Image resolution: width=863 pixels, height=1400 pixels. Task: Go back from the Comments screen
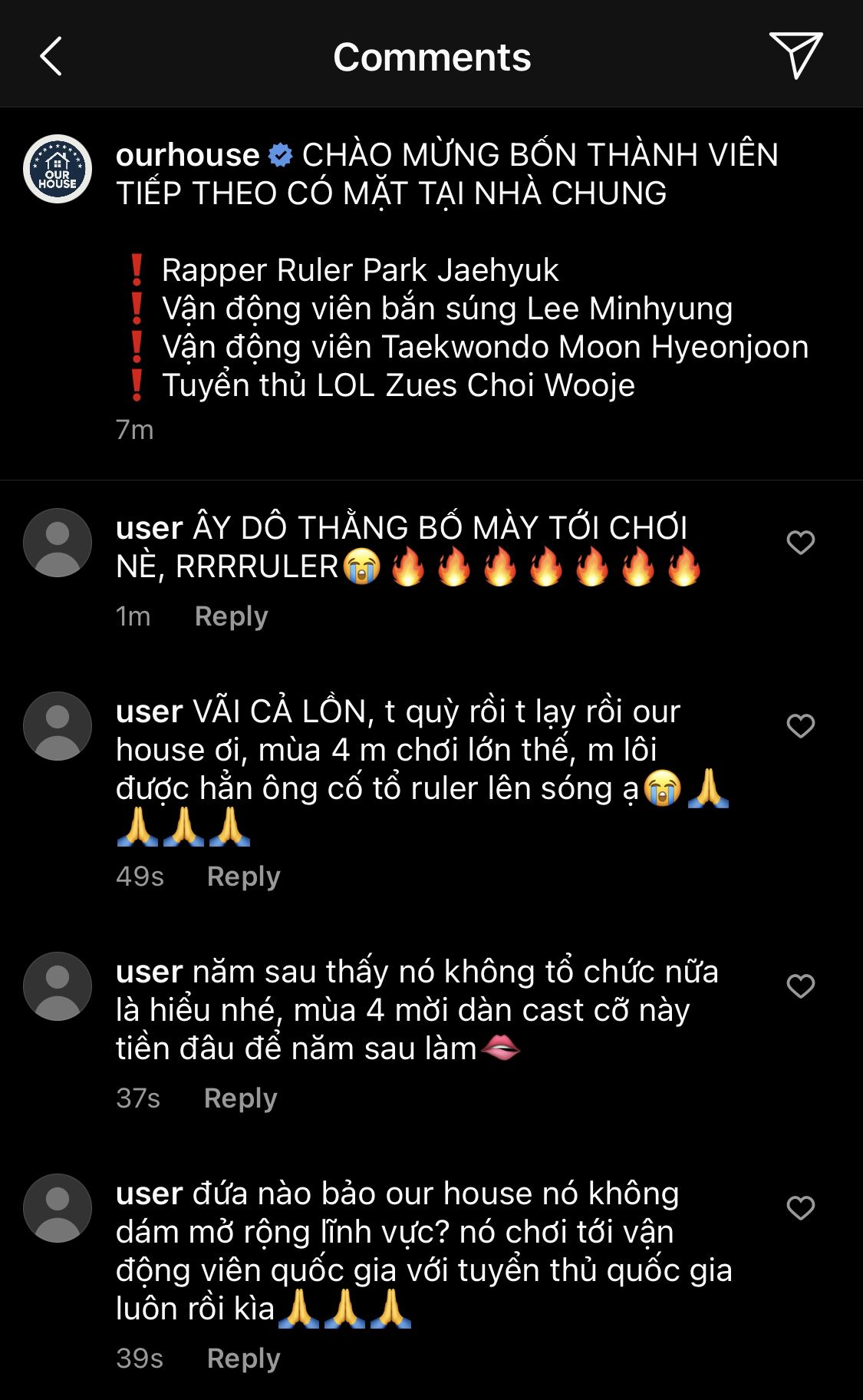pyautogui.click(x=51, y=57)
